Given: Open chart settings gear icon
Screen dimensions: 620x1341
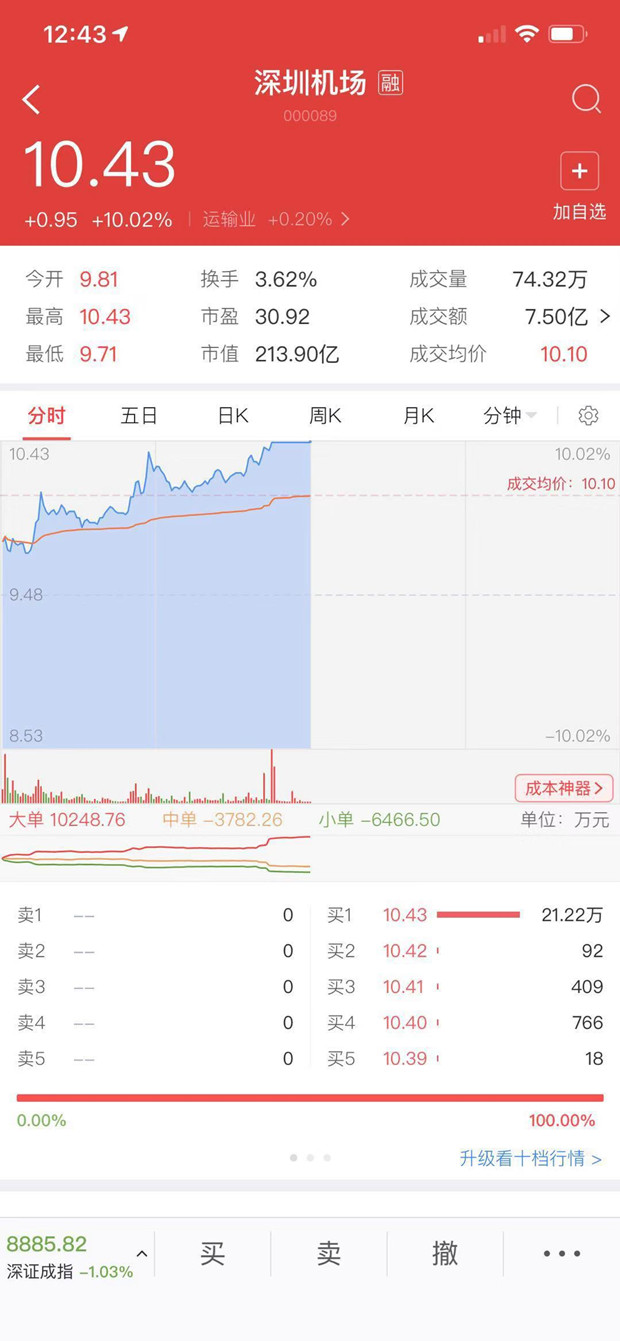Looking at the screenshot, I should point(588,416).
